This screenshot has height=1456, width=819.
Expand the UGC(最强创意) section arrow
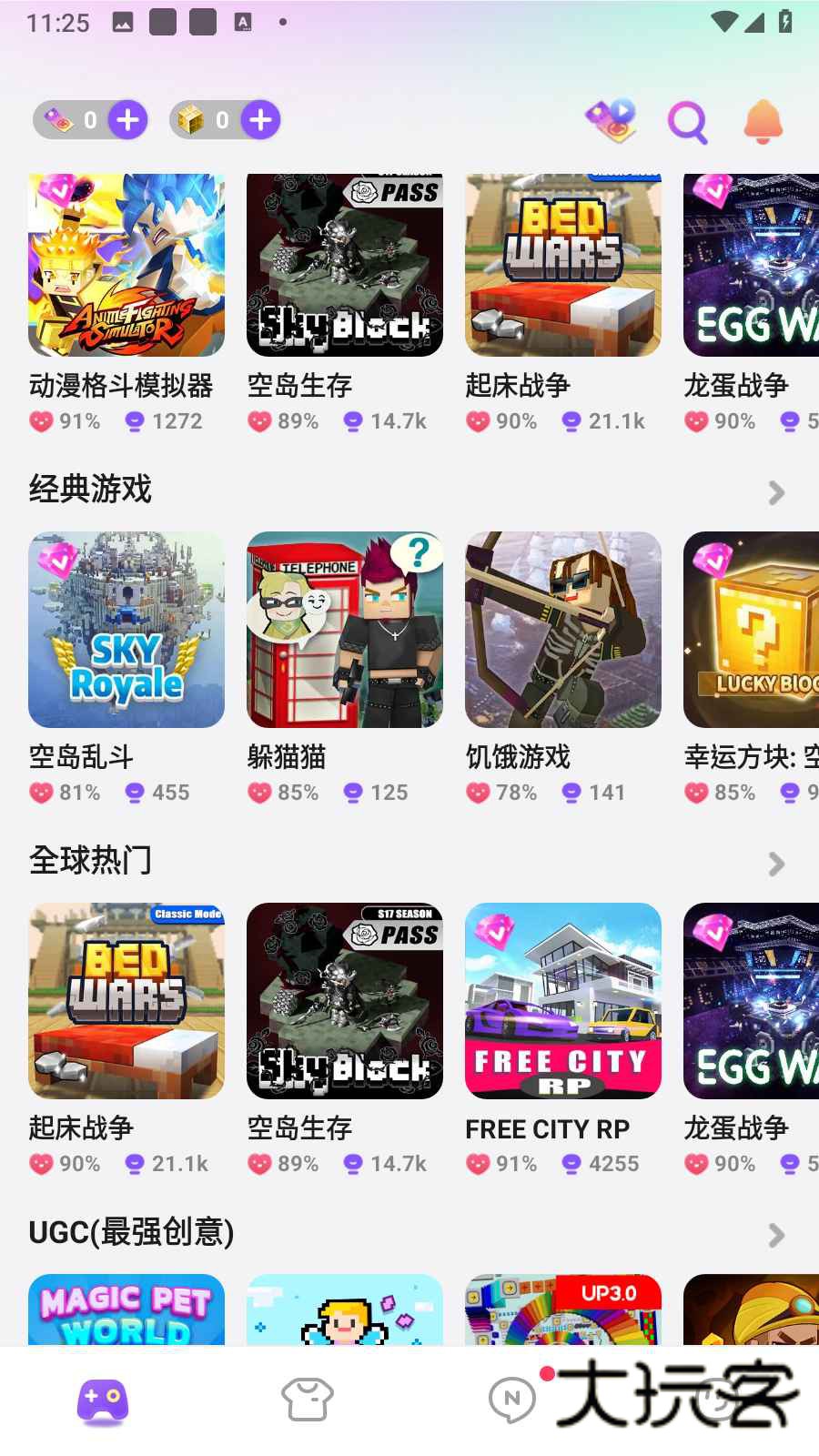[x=775, y=1235]
